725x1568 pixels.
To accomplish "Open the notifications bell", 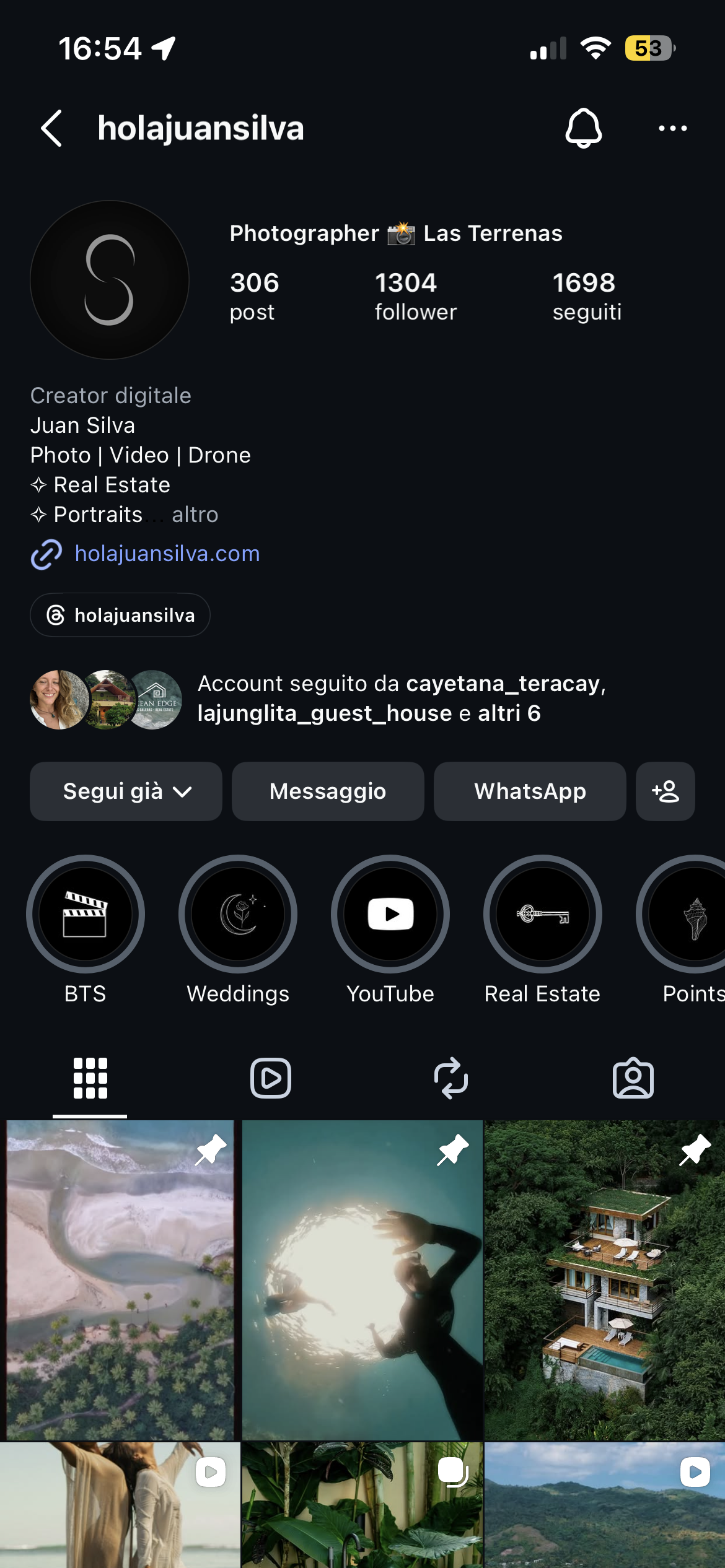I will click(x=583, y=128).
